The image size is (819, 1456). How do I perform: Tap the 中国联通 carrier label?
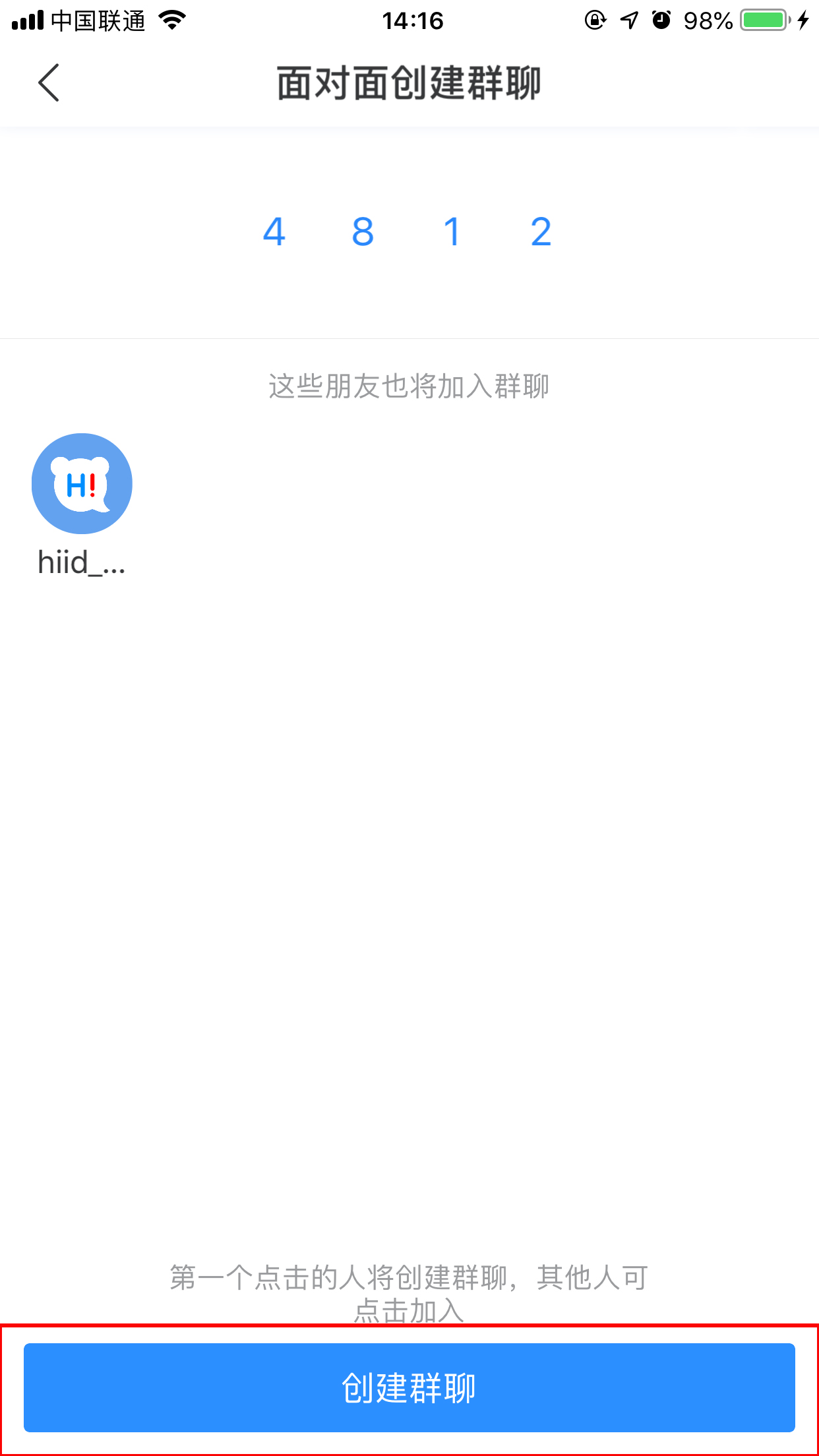click(x=99, y=20)
